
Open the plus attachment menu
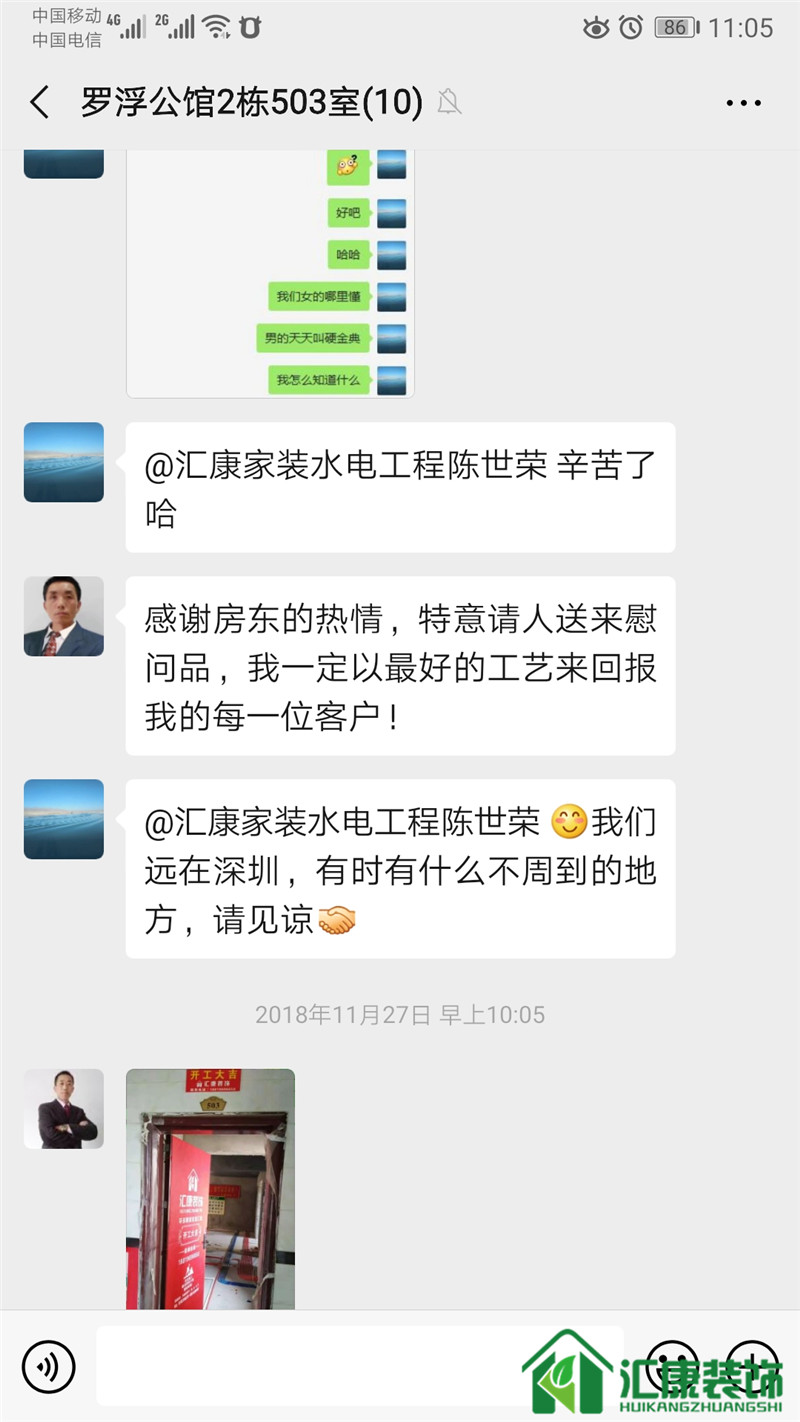(x=752, y=1367)
